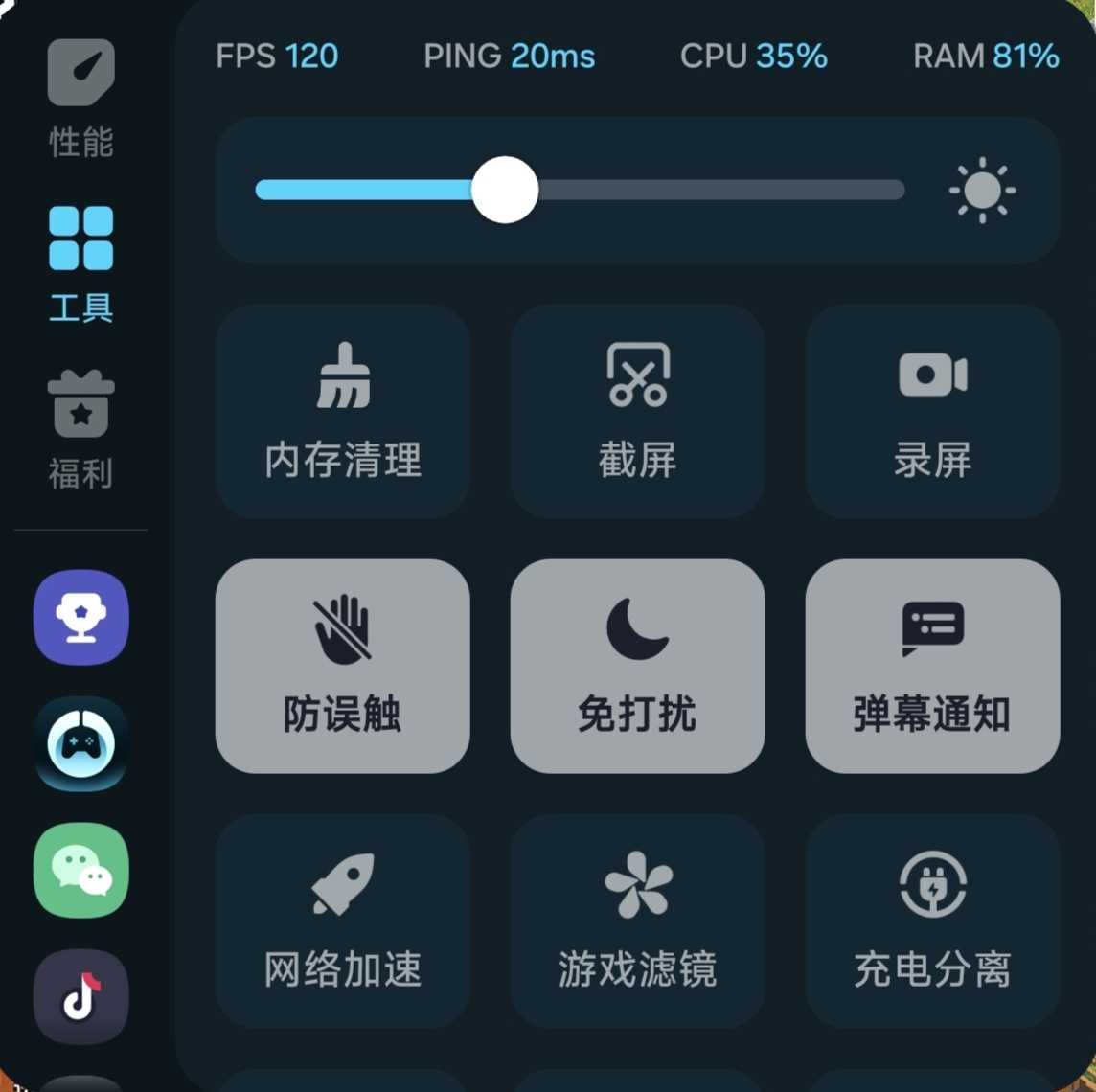1096x1092 pixels.
Task: Toggle 防误触 mistouch prevention
Action: 343,667
